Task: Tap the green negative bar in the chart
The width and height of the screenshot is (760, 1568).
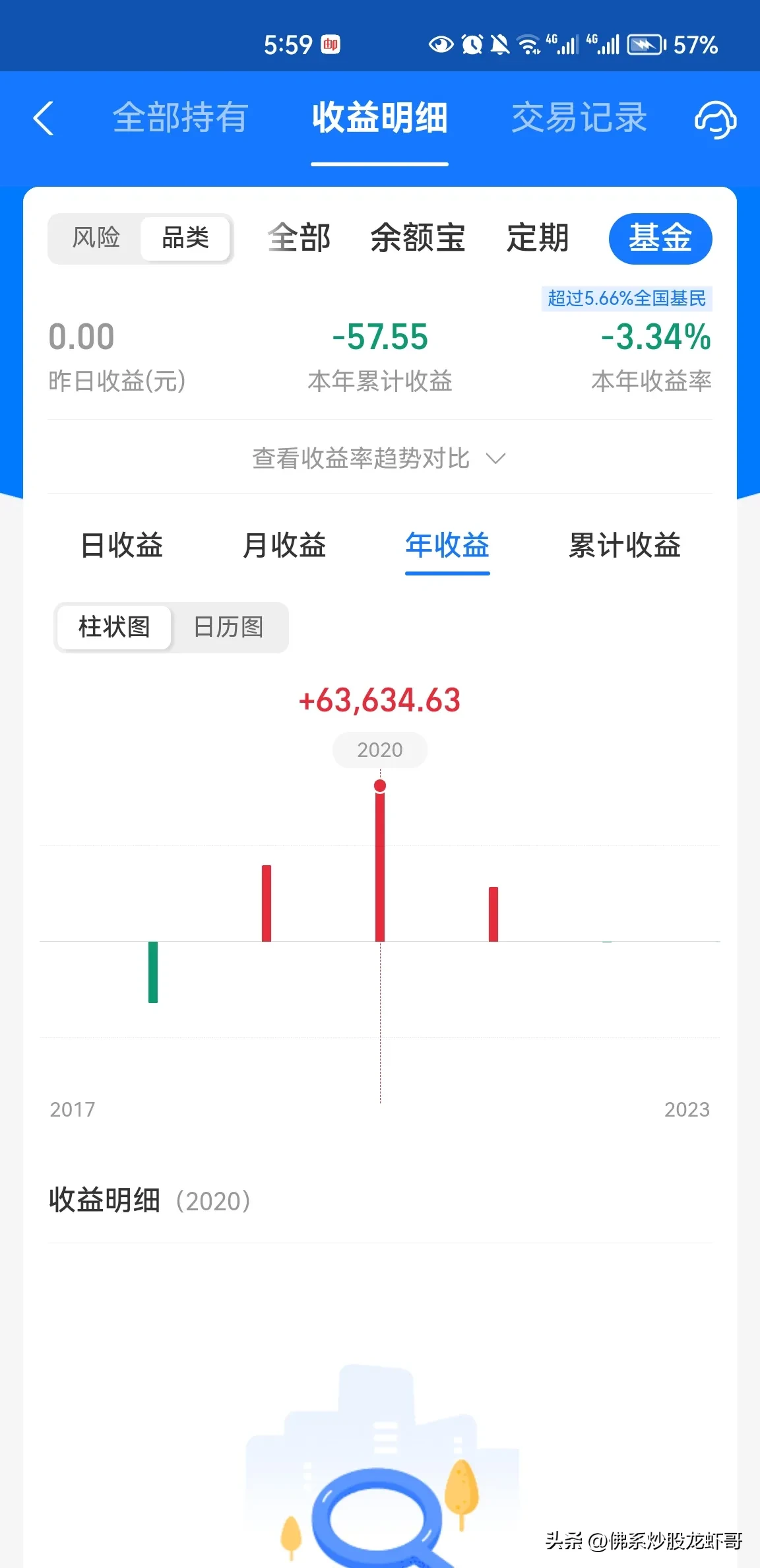Action: 153,972
